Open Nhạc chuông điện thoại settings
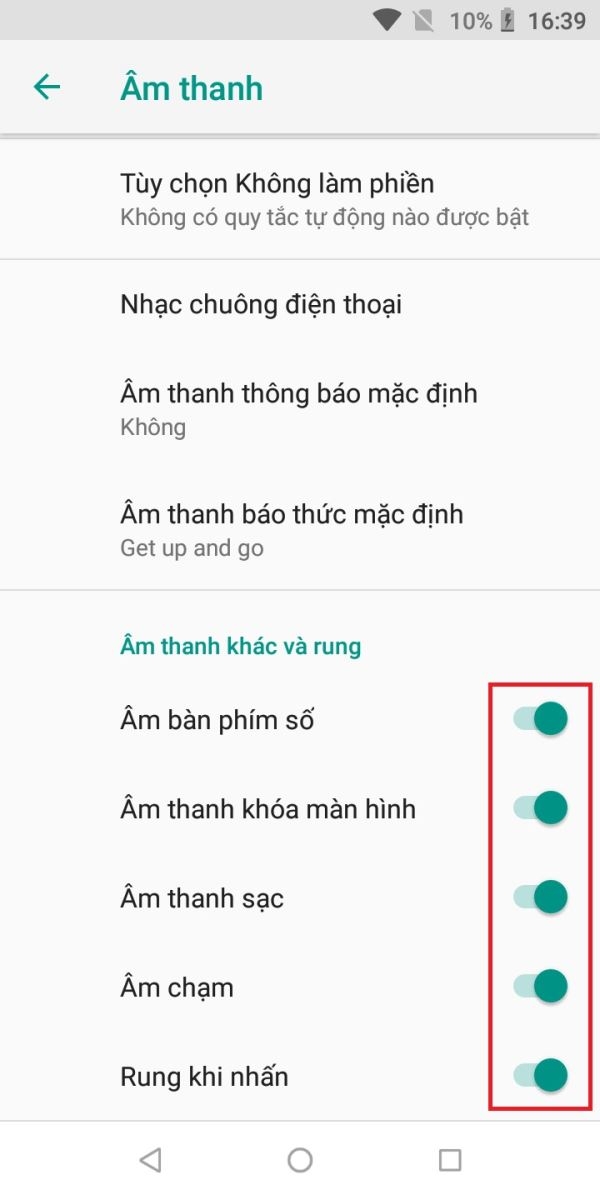 click(300, 304)
